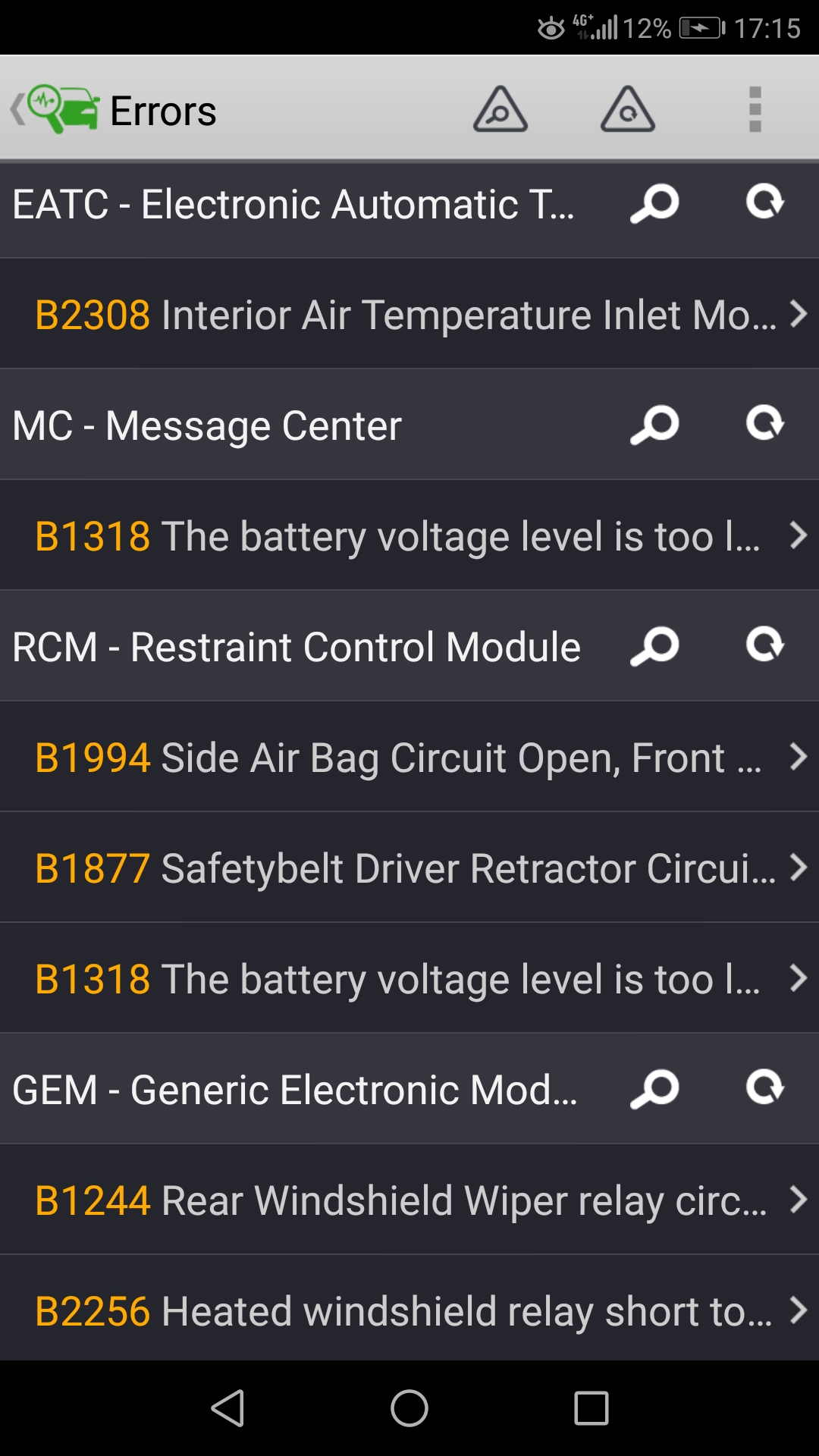Tap the magnifier icon for EATC module
The height and width of the screenshot is (1456, 819).
654,203
